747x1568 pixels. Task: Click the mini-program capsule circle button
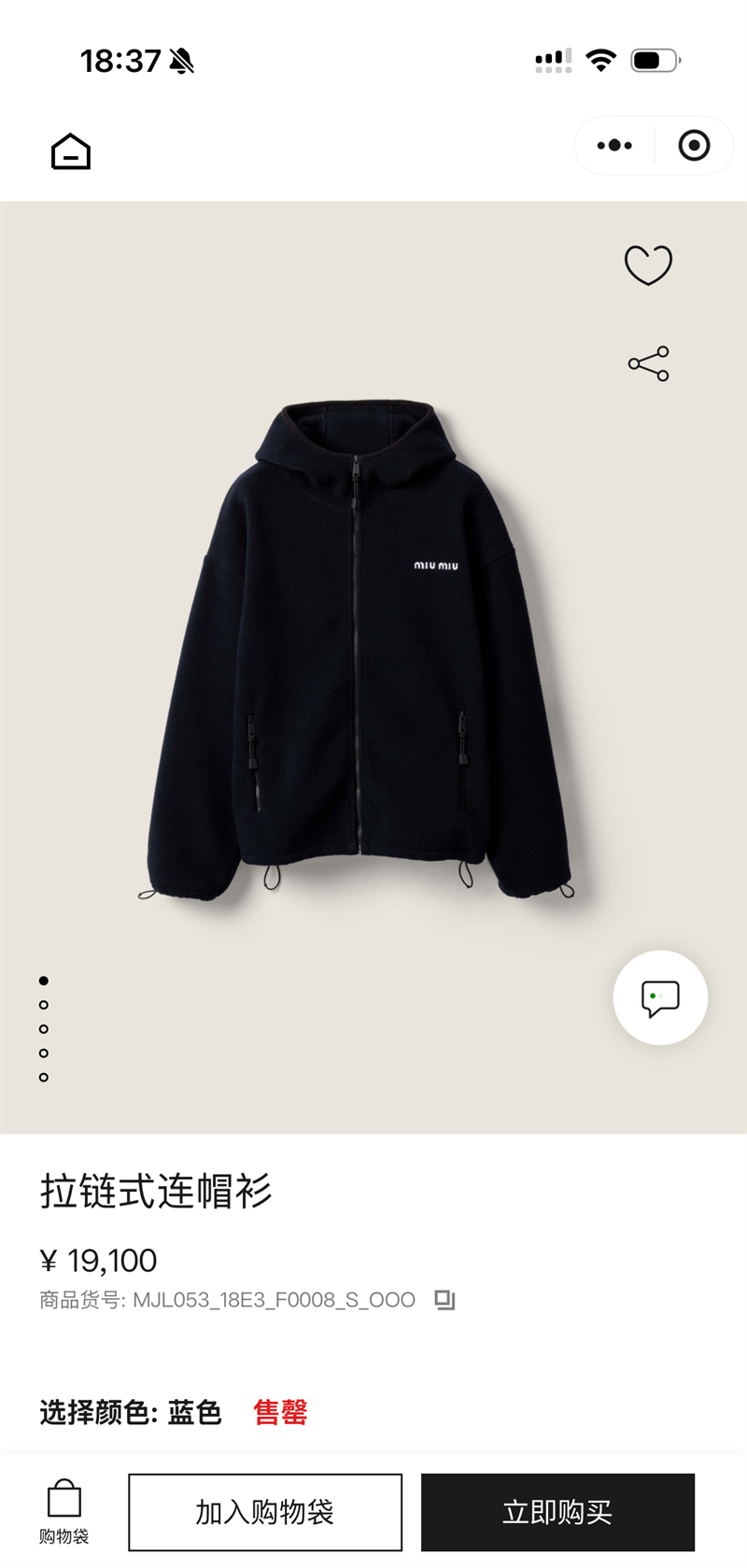tap(694, 146)
